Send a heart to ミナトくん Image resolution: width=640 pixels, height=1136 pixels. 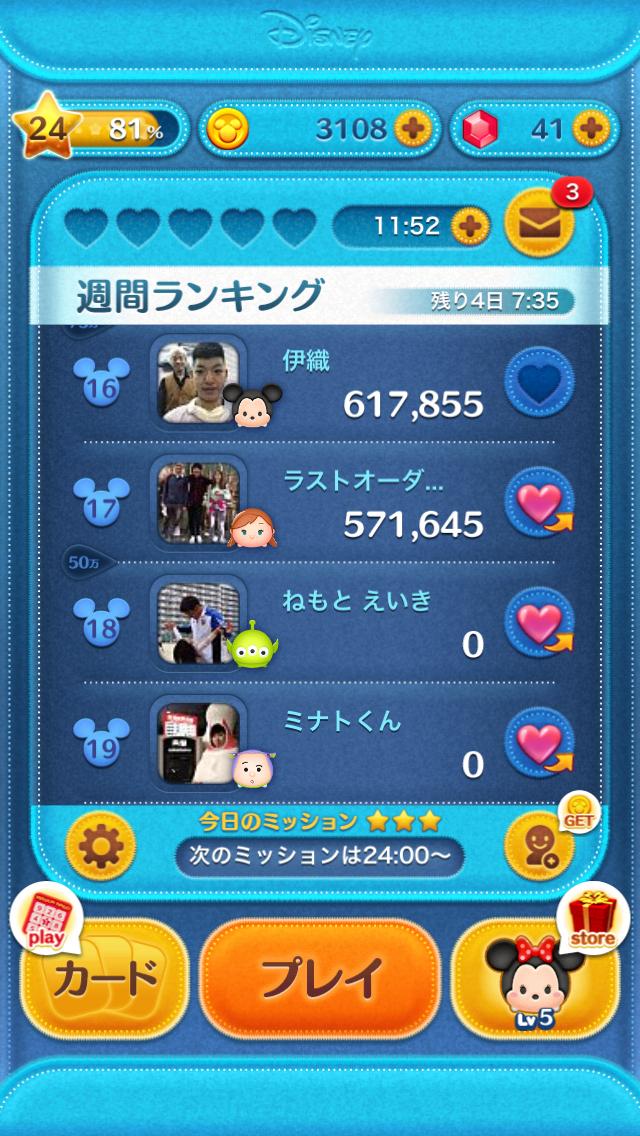[x=540, y=743]
